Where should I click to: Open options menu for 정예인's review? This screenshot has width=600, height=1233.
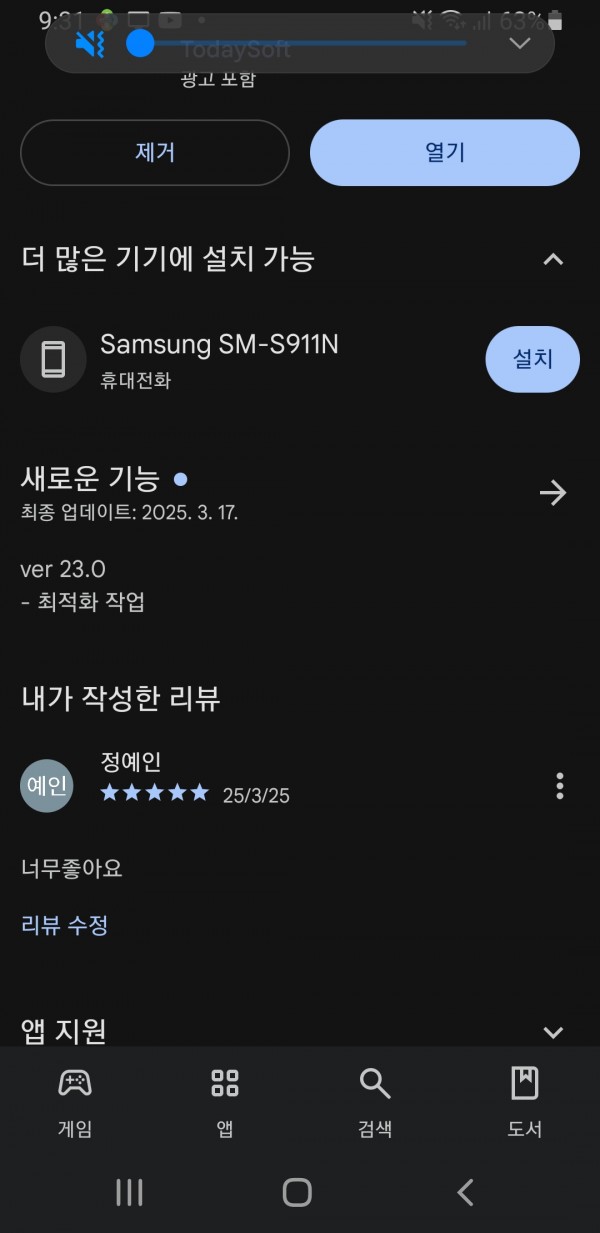pyautogui.click(x=560, y=786)
